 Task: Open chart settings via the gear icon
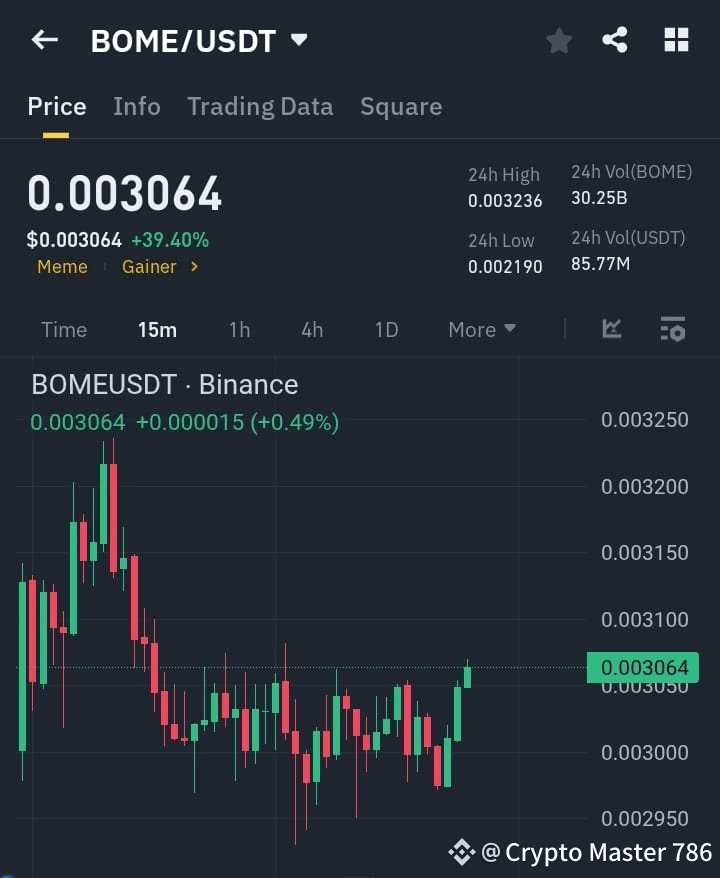[x=673, y=330]
